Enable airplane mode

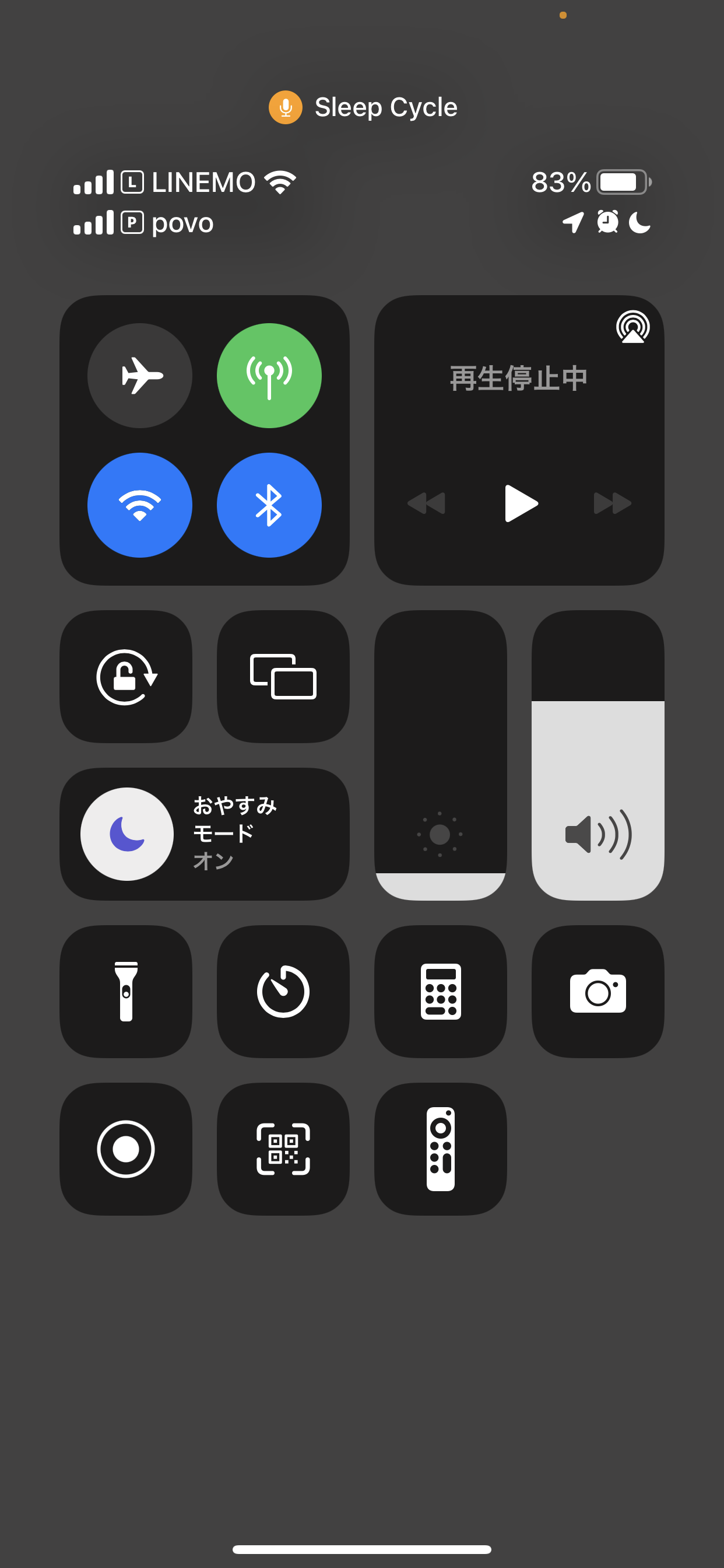[x=140, y=376]
